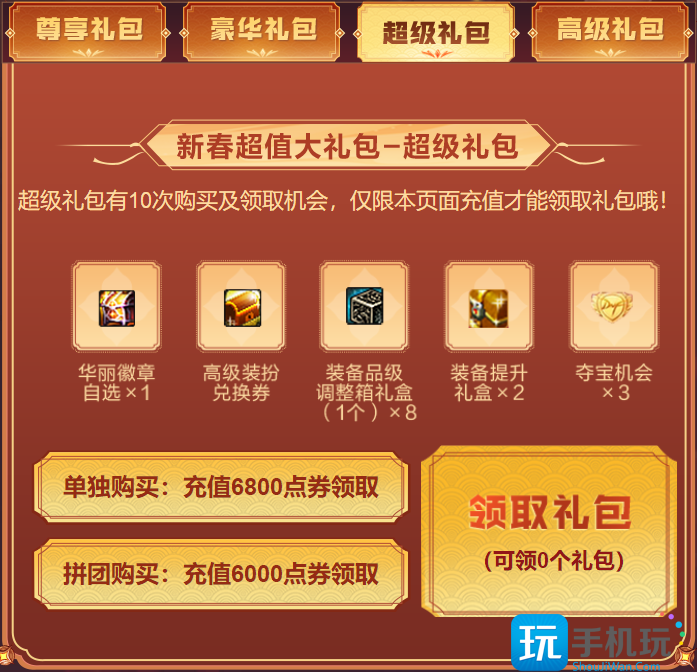The height and width of the screenshot is (672, 697).
Task: View the 装备提升礼盒 item
Action: (488, 307)
